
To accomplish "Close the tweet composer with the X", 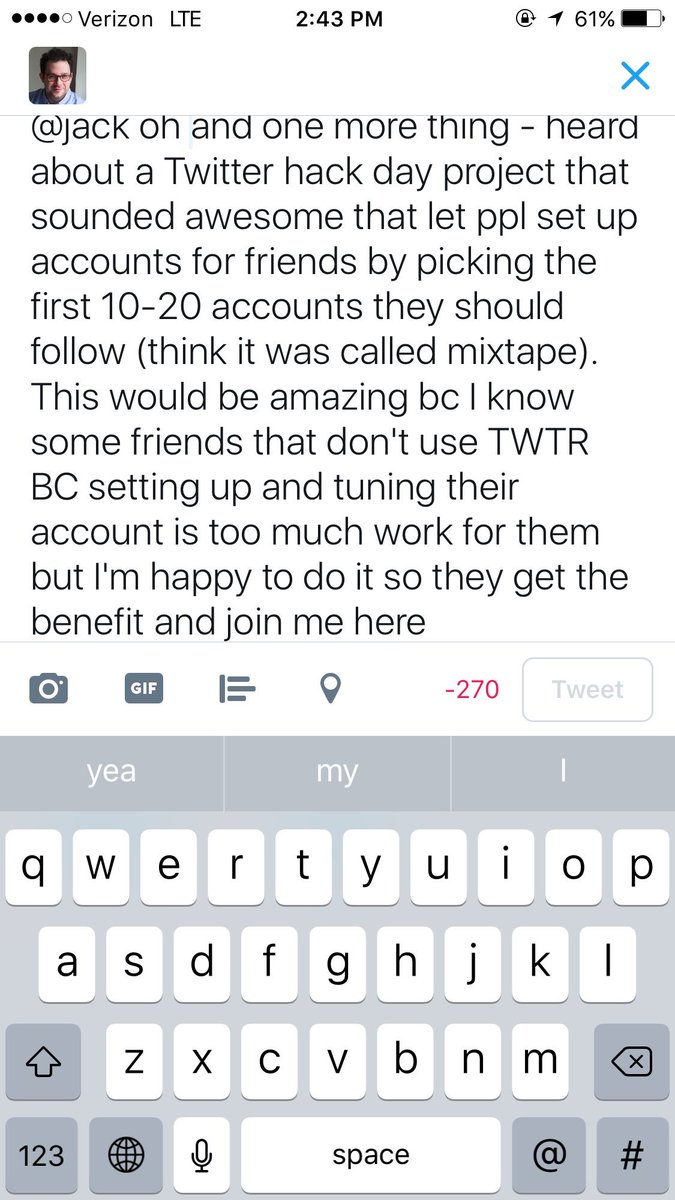I will click(635, 75).
